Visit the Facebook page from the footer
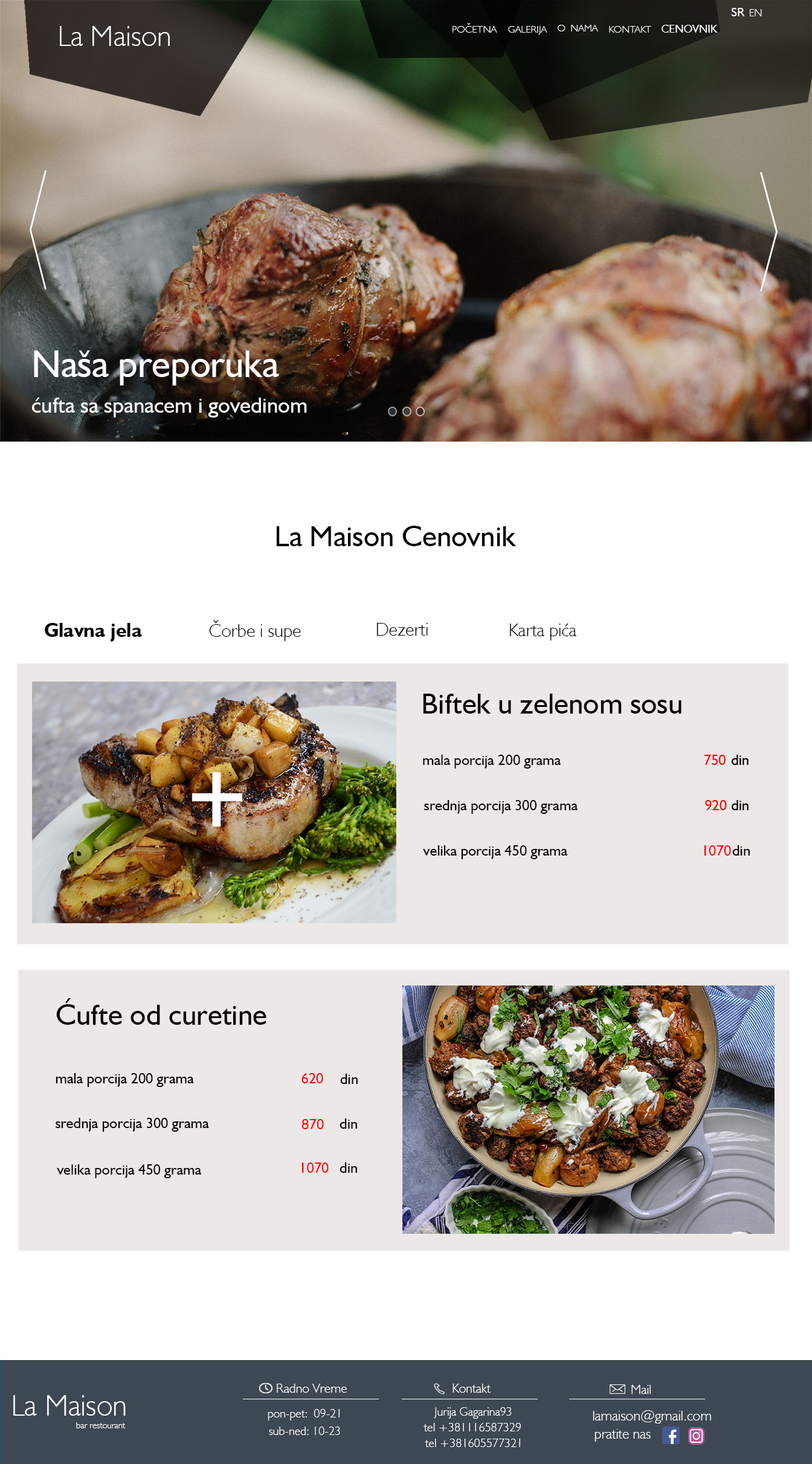Image resolution: width=812 pixels, height=1464 pixels. pyautogui.click(x=671, y=1436)
